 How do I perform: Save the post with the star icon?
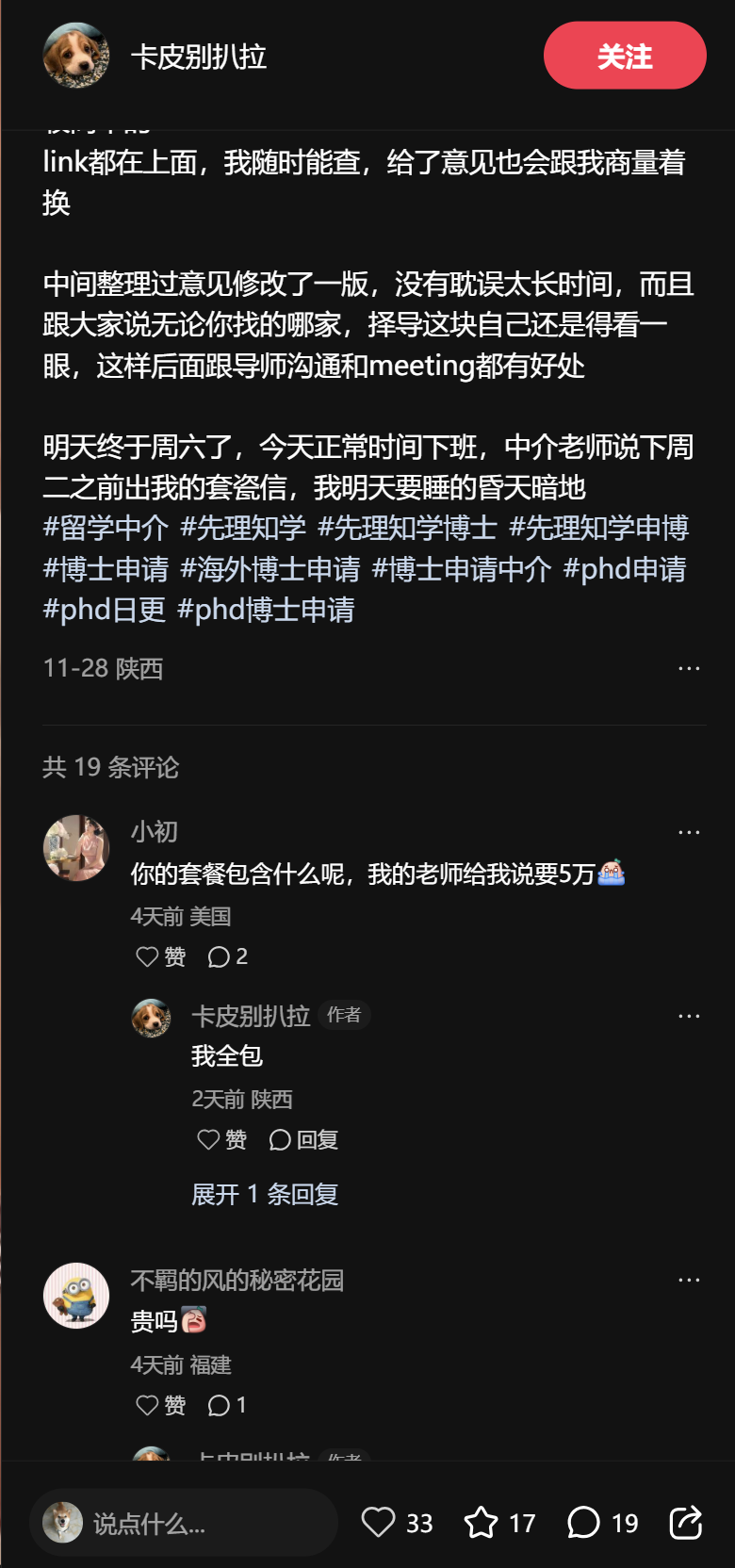pos(482,1523)
